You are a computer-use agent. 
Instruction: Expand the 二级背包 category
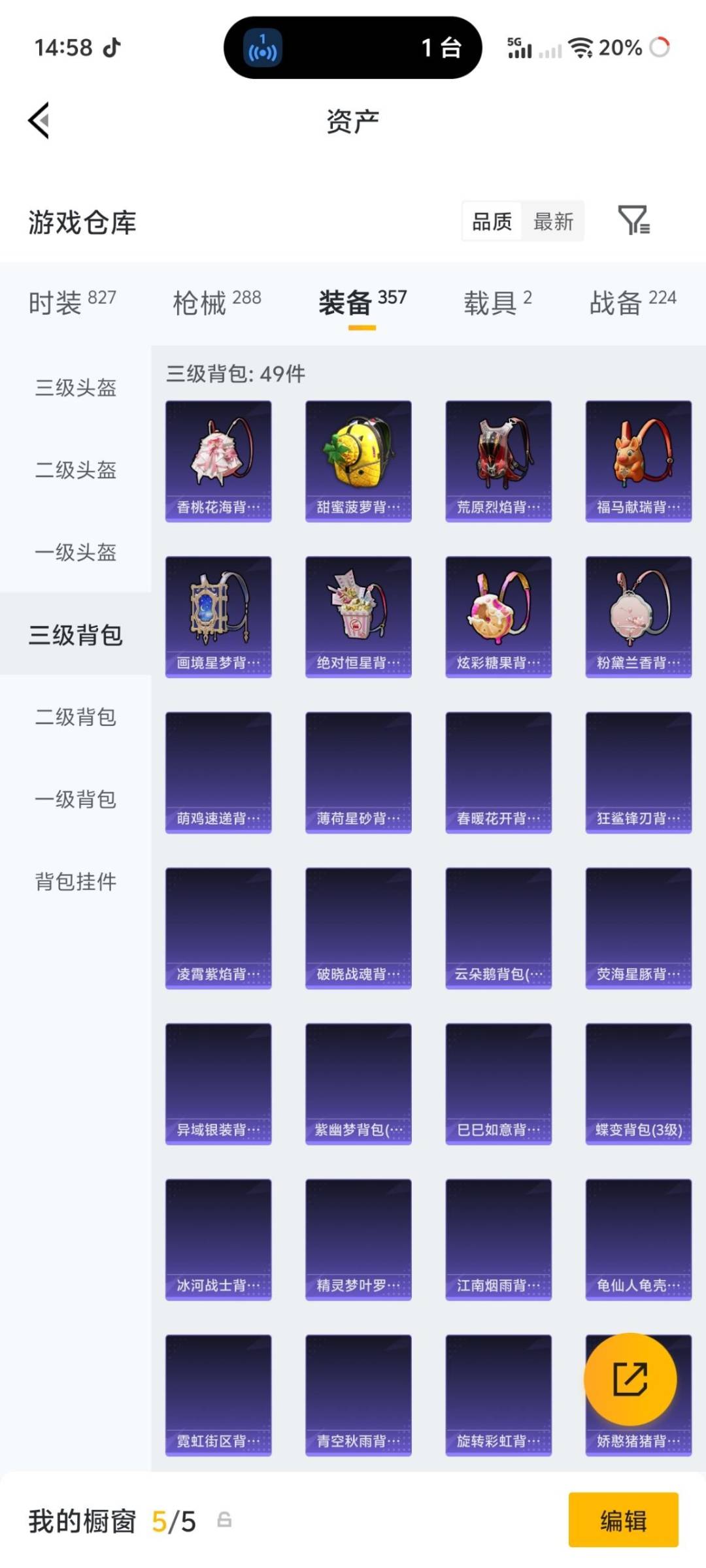coord(74,717)
